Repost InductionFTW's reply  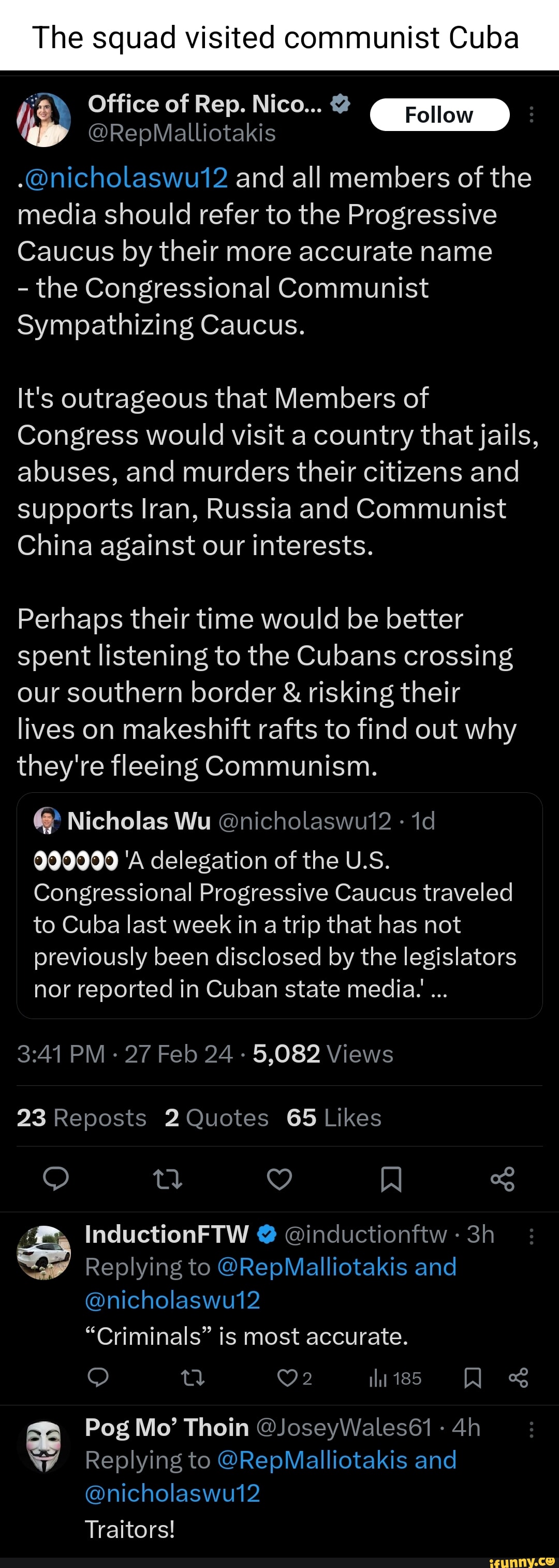194,1378
